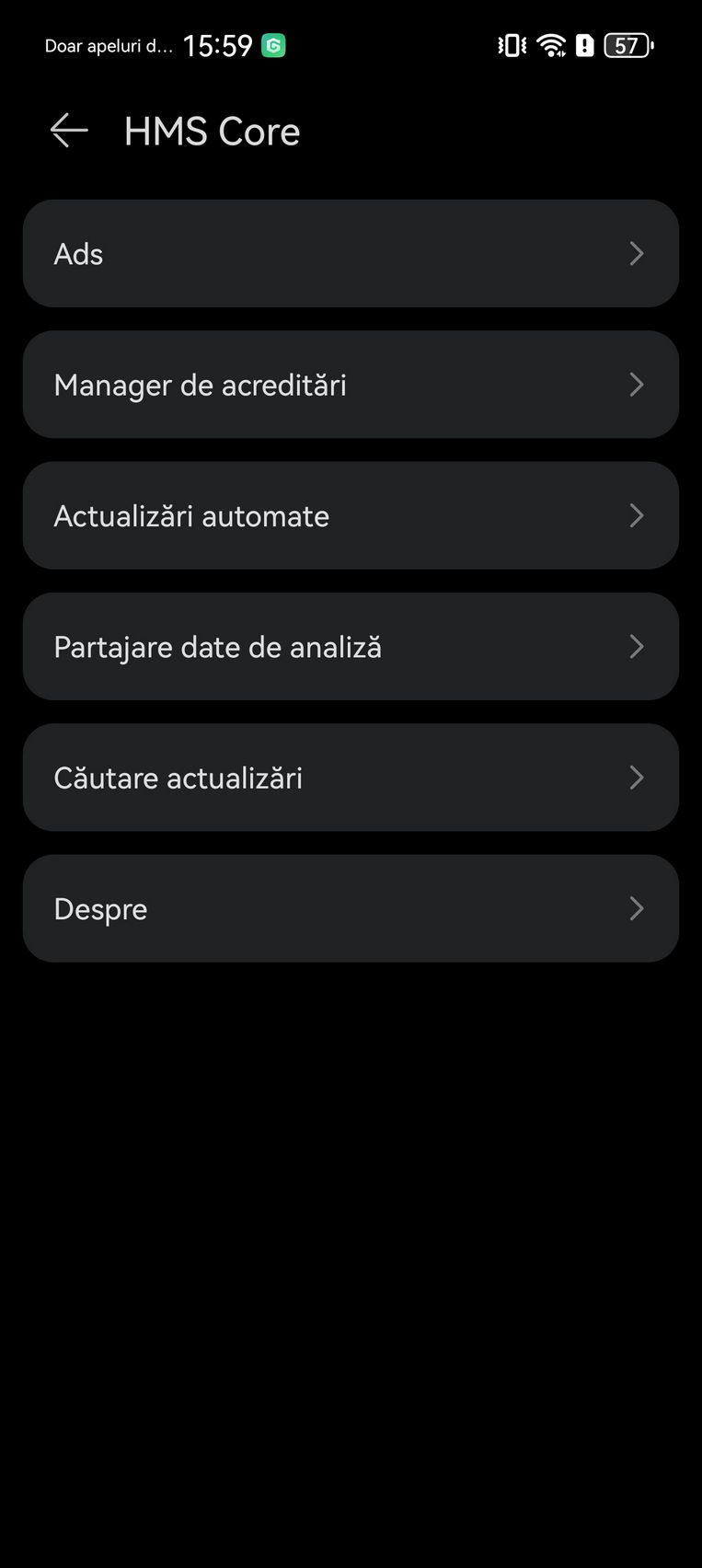Go back from HMS Core

tap(69, 131)
